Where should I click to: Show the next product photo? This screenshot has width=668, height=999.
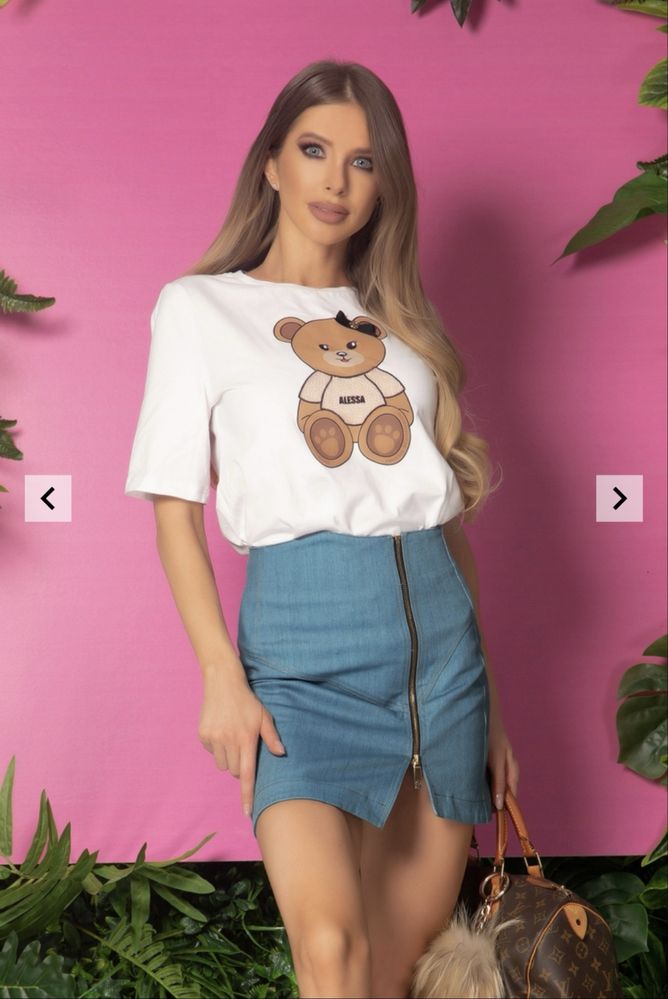click(x=619, y=498)
